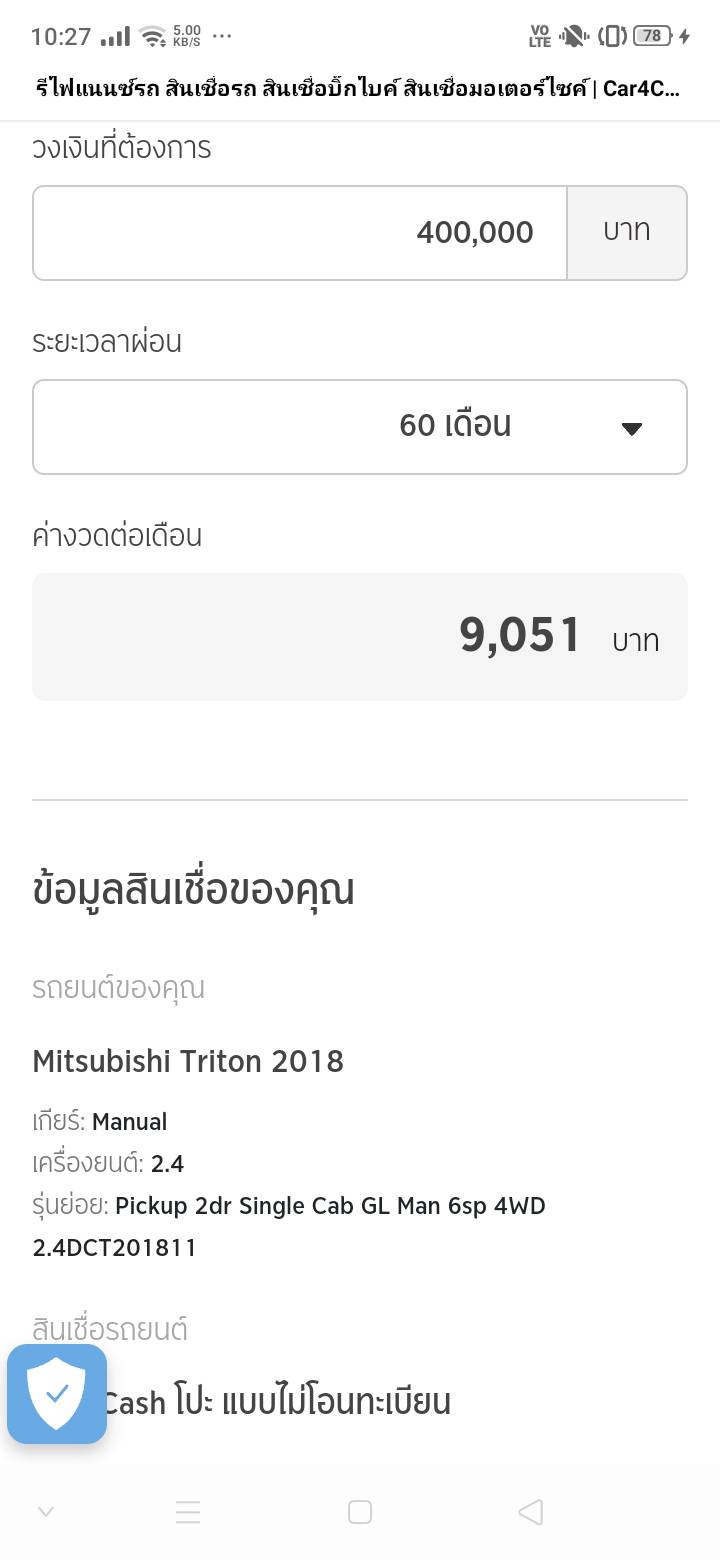Screen dimensions: 720x1560
Task: Edit the 400,000 baht loan amount field
Action: point(300,233)
